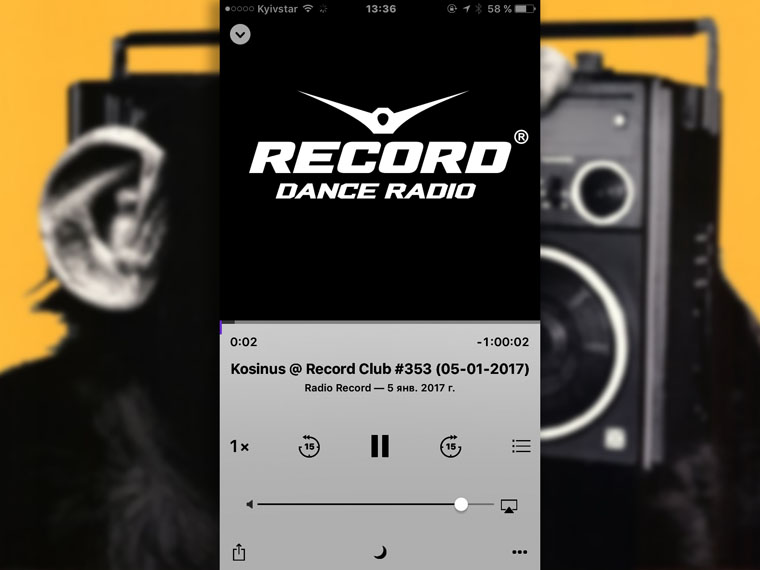Collapse the player with the down chevron

point(240,34)
